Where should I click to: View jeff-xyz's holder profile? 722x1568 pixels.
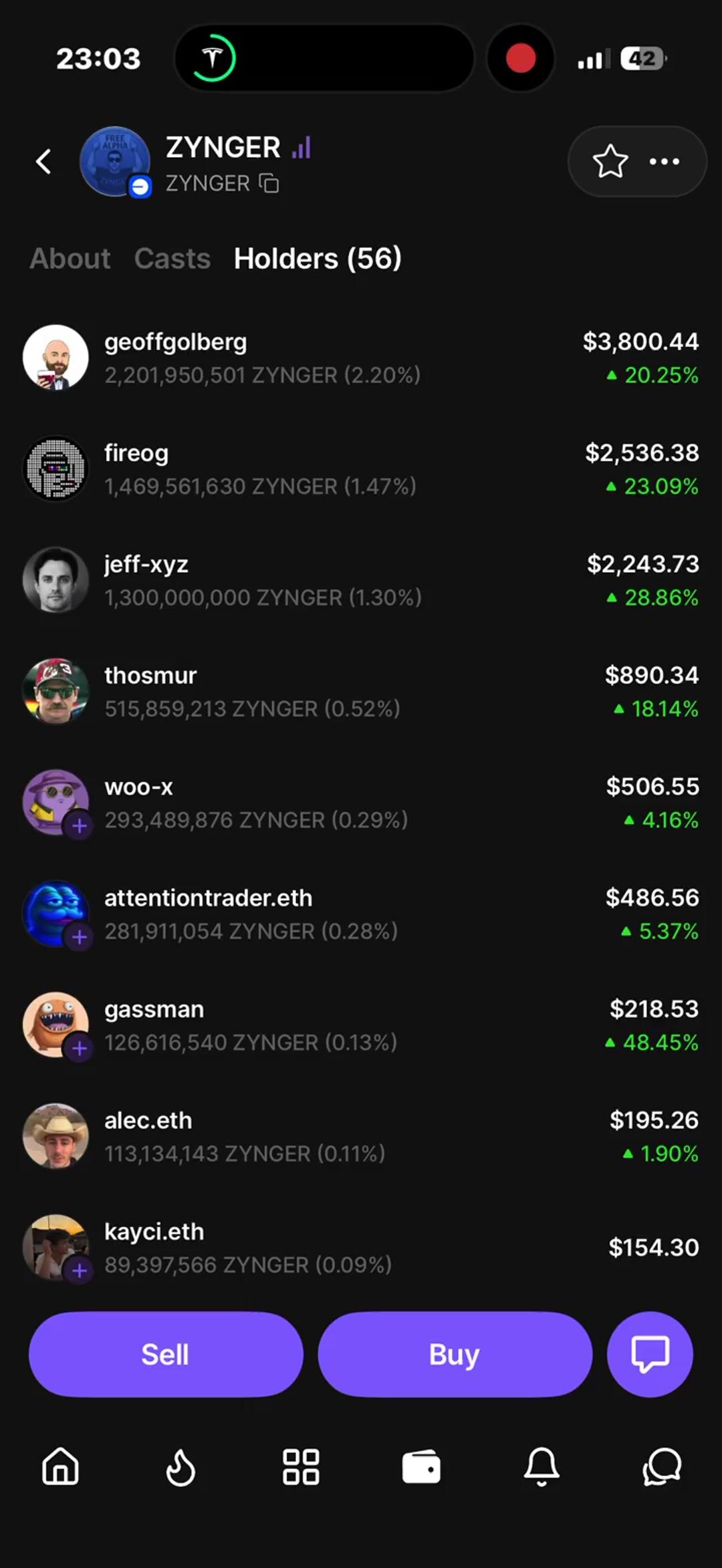tap(146, 565)
